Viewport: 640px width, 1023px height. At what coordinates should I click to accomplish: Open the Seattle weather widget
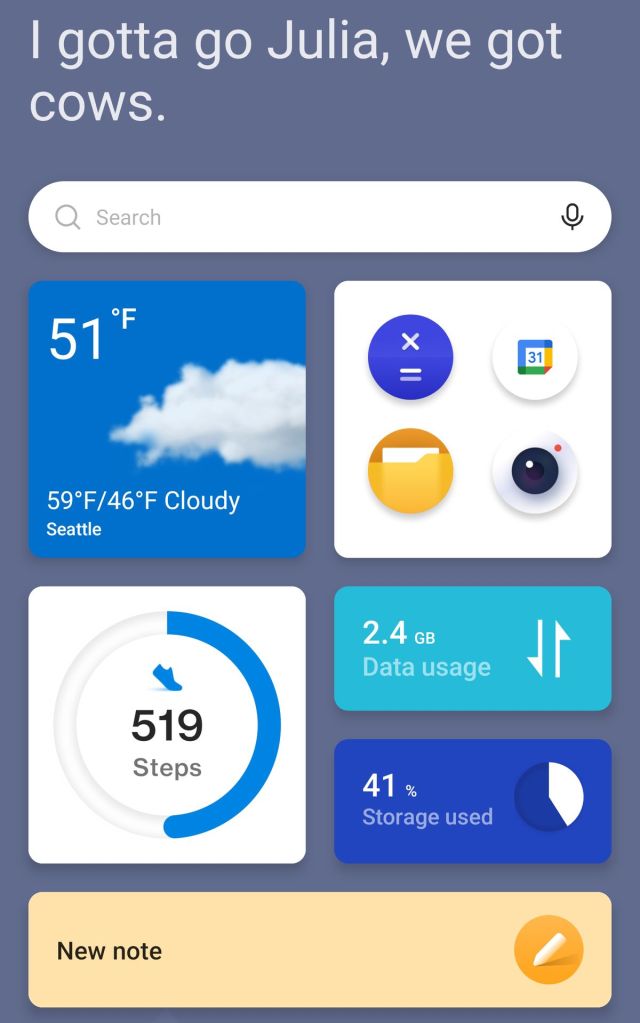point(167,419)
